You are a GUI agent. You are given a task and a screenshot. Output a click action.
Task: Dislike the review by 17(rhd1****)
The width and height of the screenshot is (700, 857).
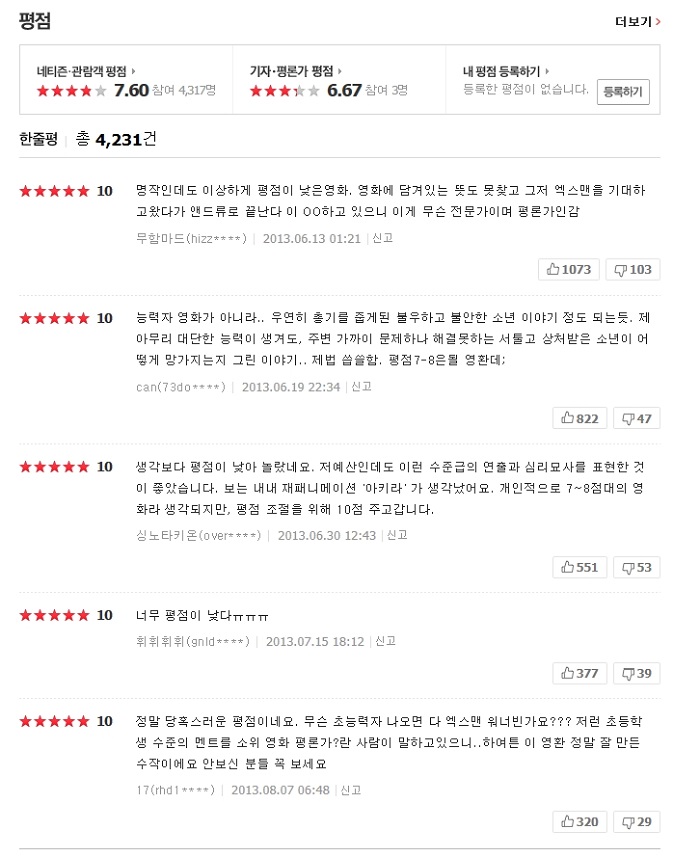point(637,821)
